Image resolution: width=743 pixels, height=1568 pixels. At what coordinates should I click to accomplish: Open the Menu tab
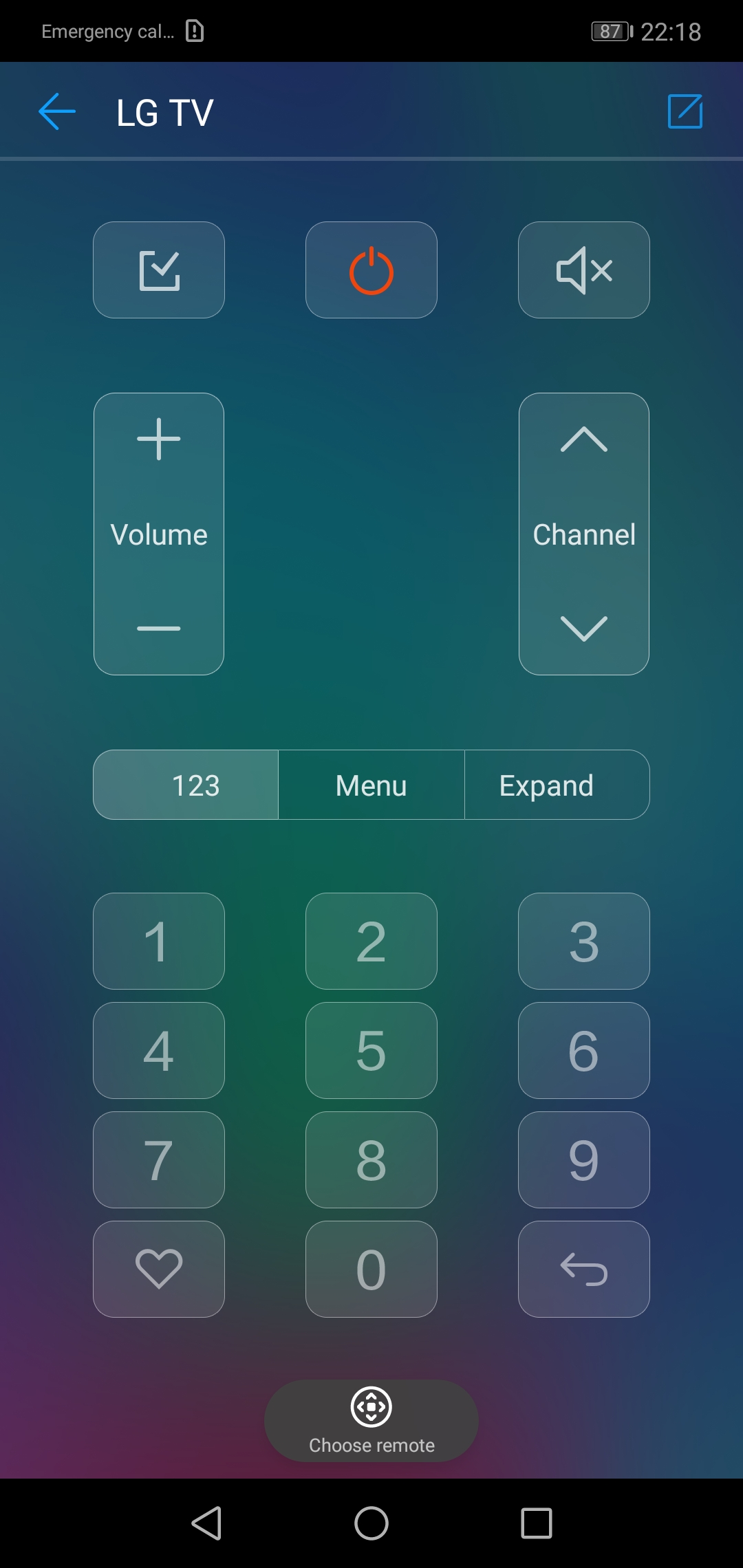coord(371,785)
